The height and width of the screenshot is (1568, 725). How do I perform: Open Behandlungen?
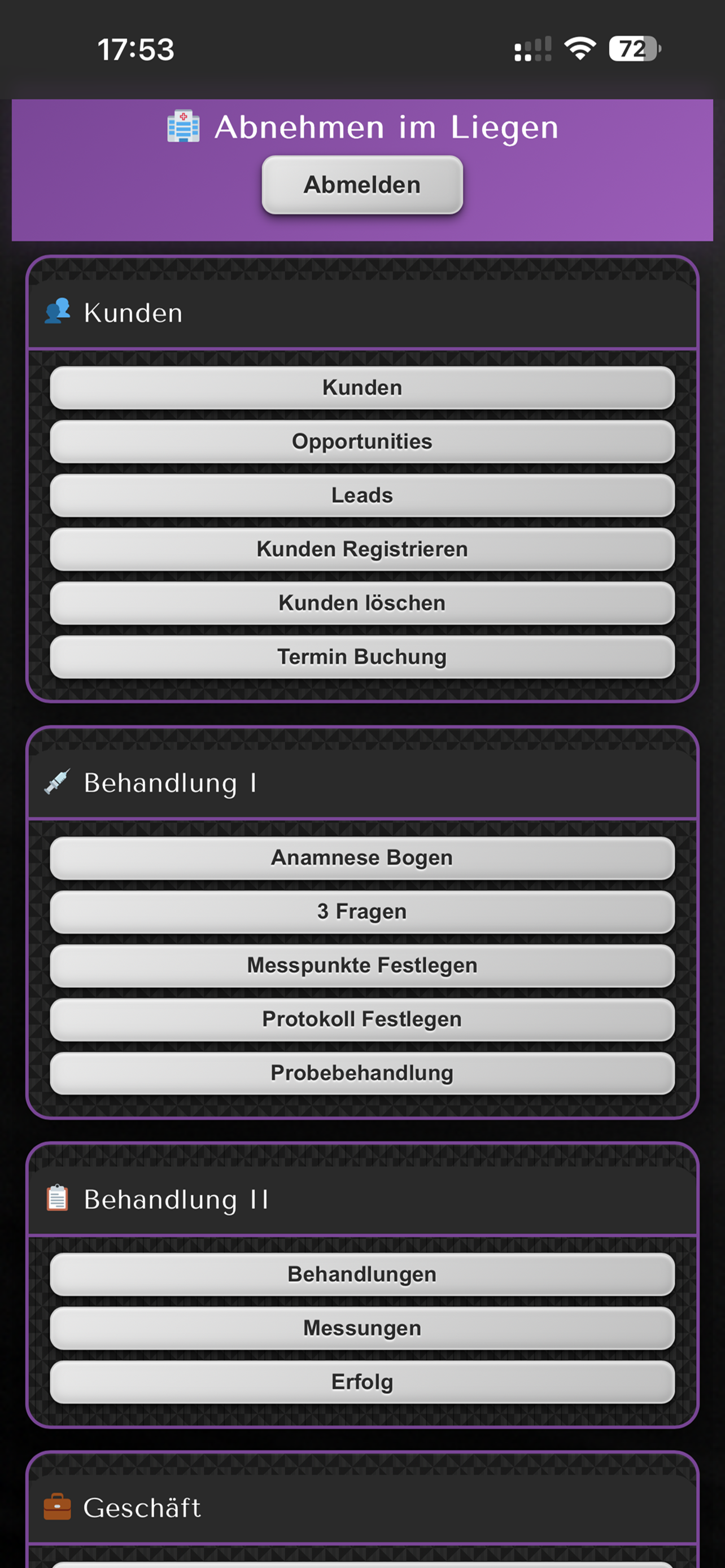click(x=362, y=1274)
